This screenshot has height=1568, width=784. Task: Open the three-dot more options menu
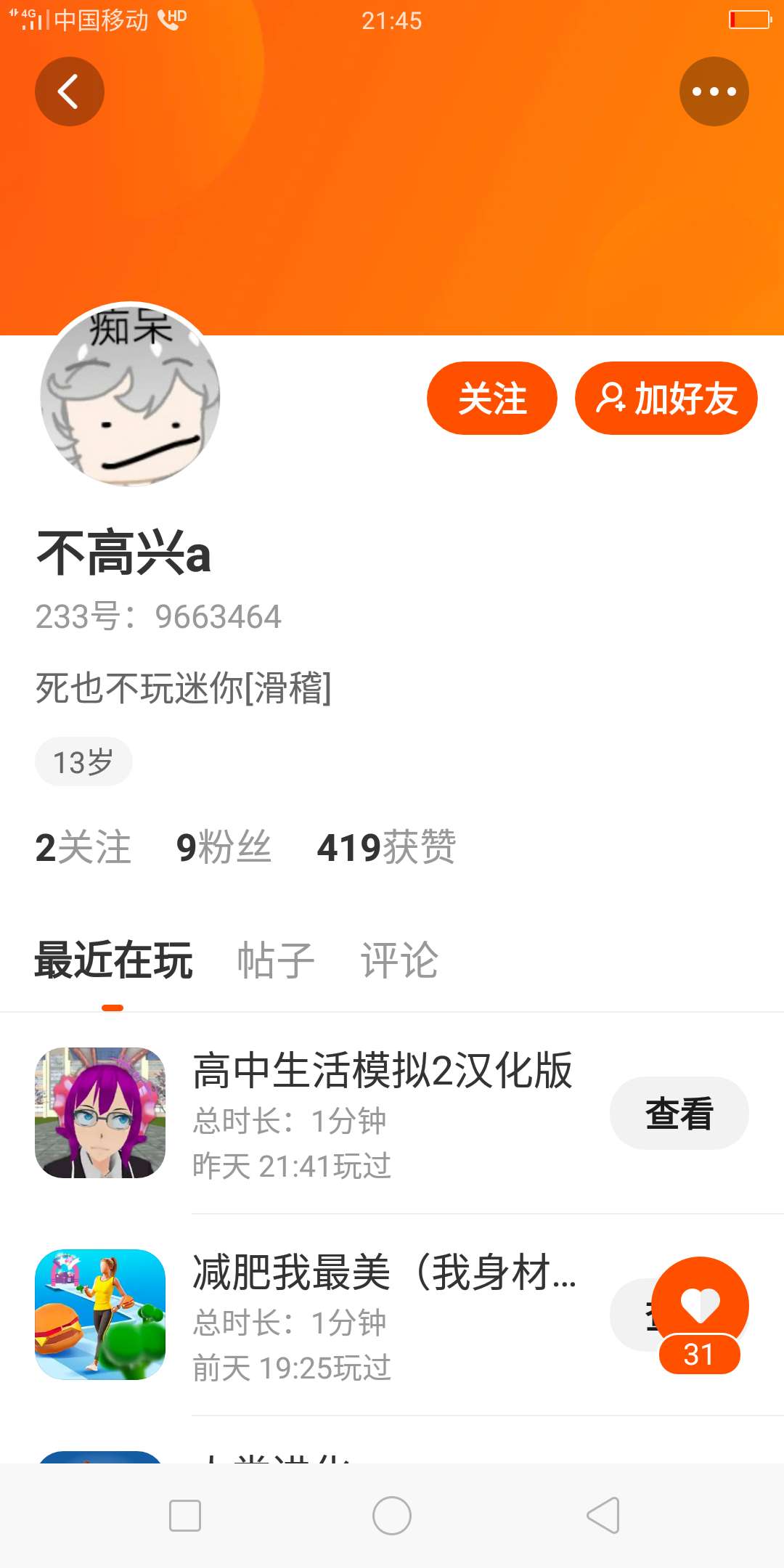click(x=714, y=91)
